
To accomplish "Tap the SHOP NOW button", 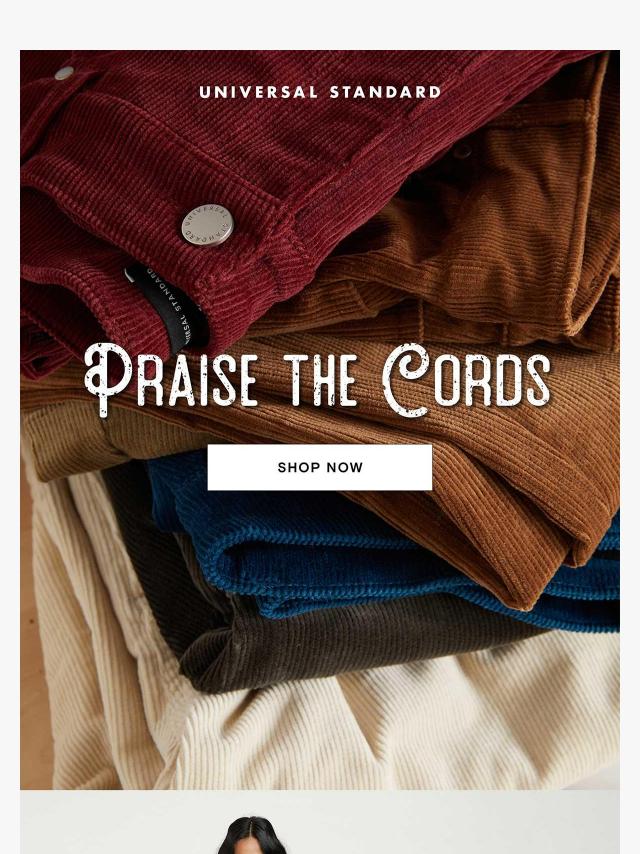I will click(320, 467).
